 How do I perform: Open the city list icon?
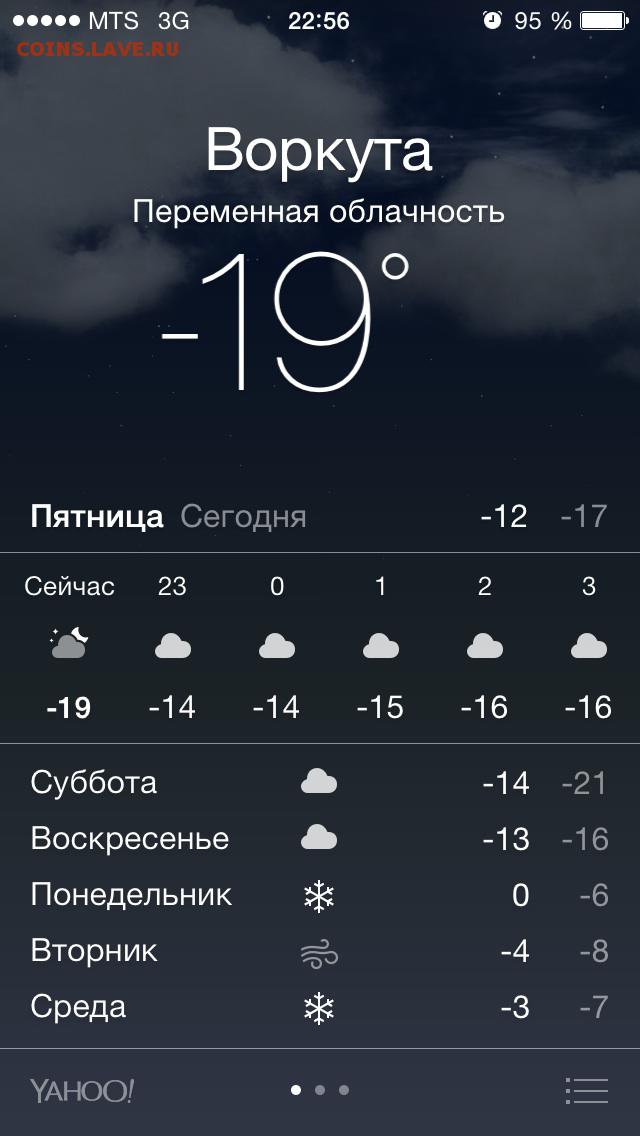tap(586, 1090)
